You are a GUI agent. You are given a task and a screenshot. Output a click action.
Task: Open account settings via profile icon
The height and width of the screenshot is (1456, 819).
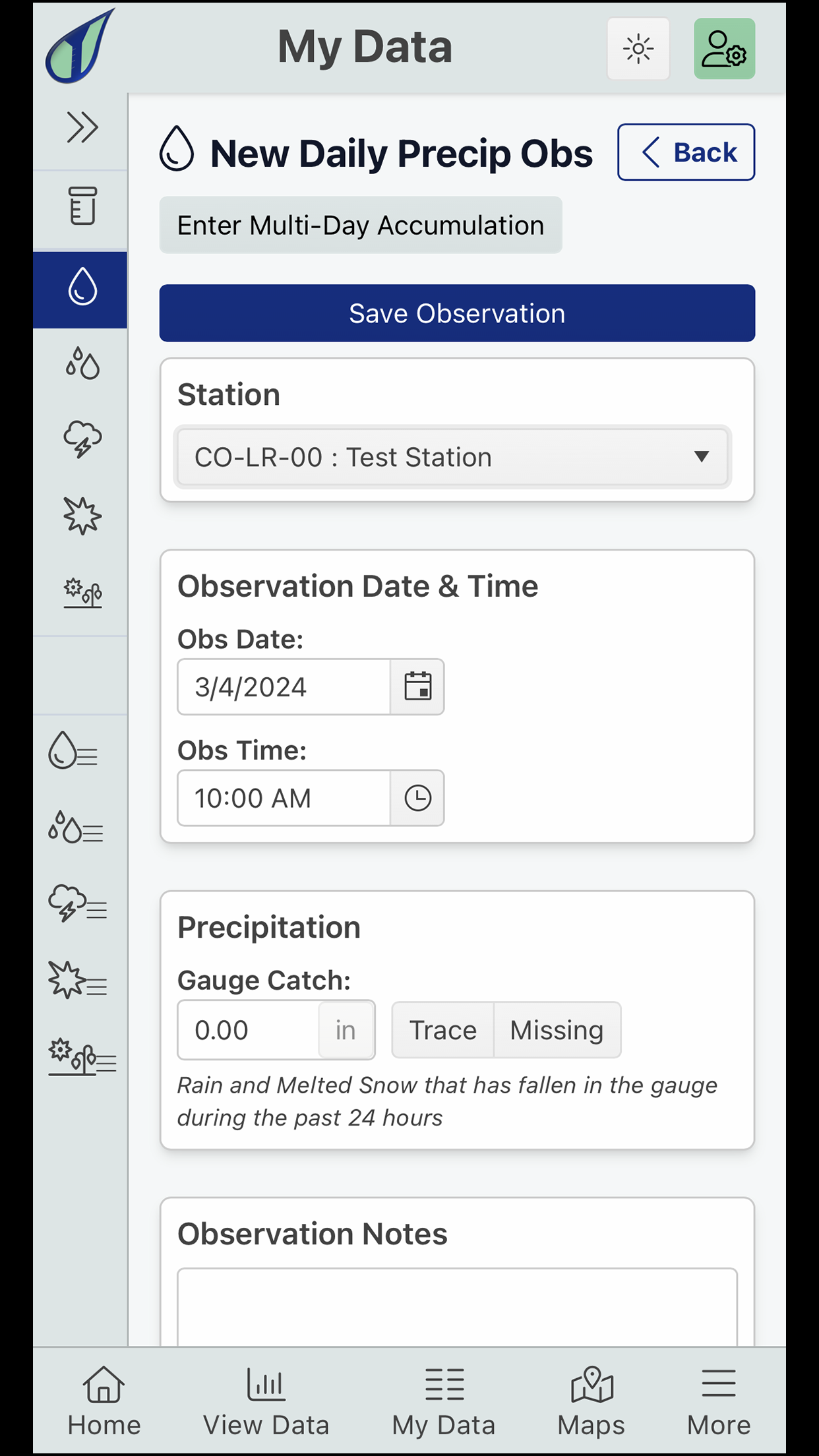(x=723, y=48)
